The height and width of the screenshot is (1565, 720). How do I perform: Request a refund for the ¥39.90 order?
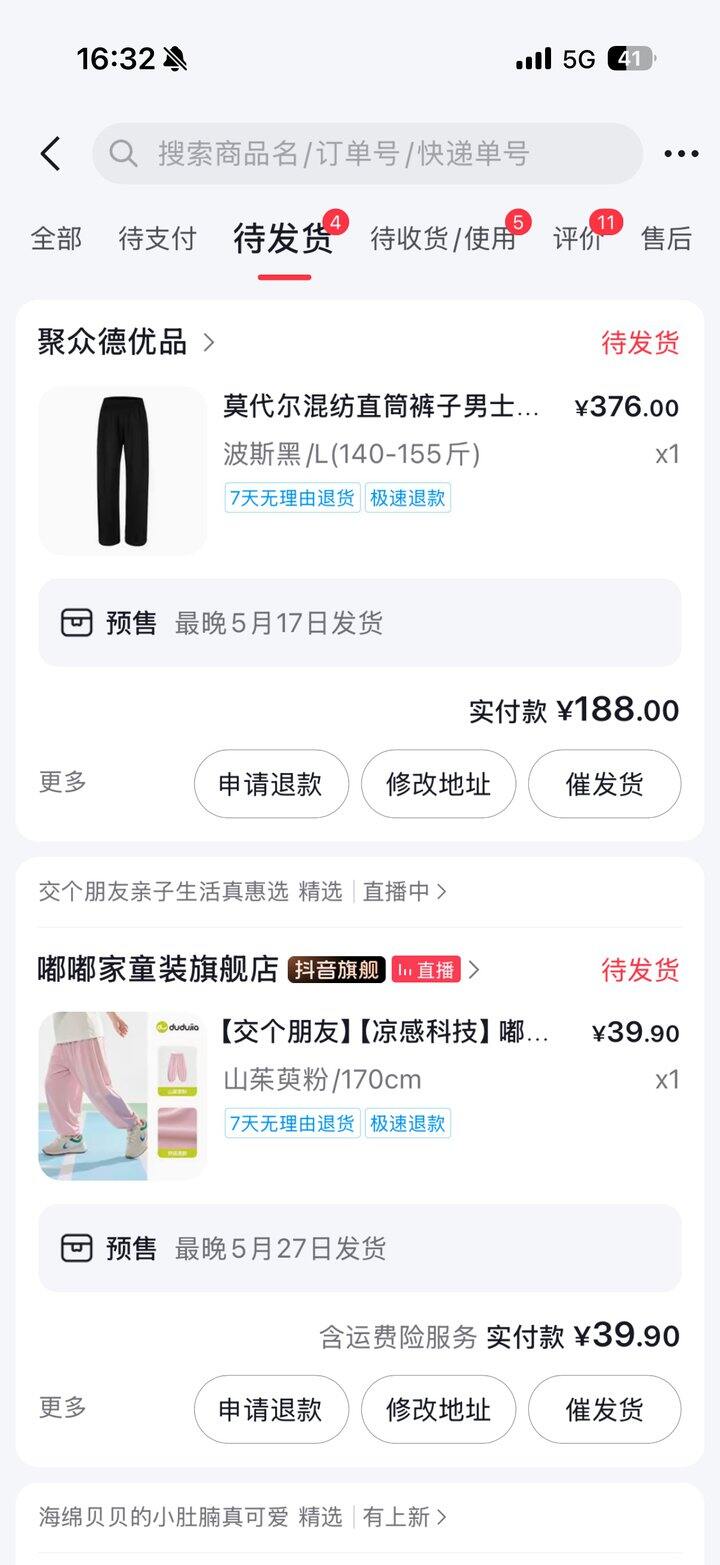click(271, 1409)
